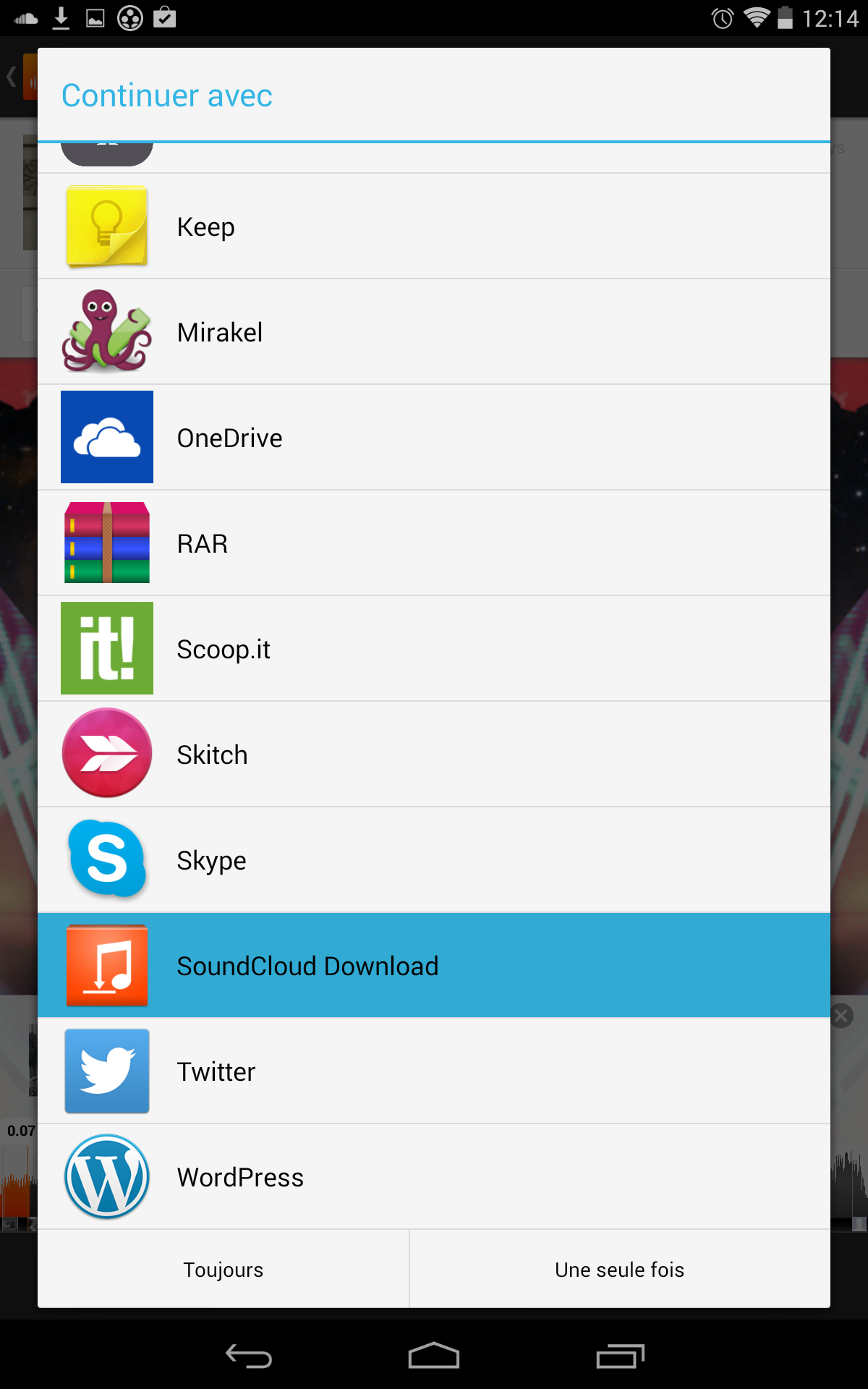Continue with Twitter

(433, 1071)
